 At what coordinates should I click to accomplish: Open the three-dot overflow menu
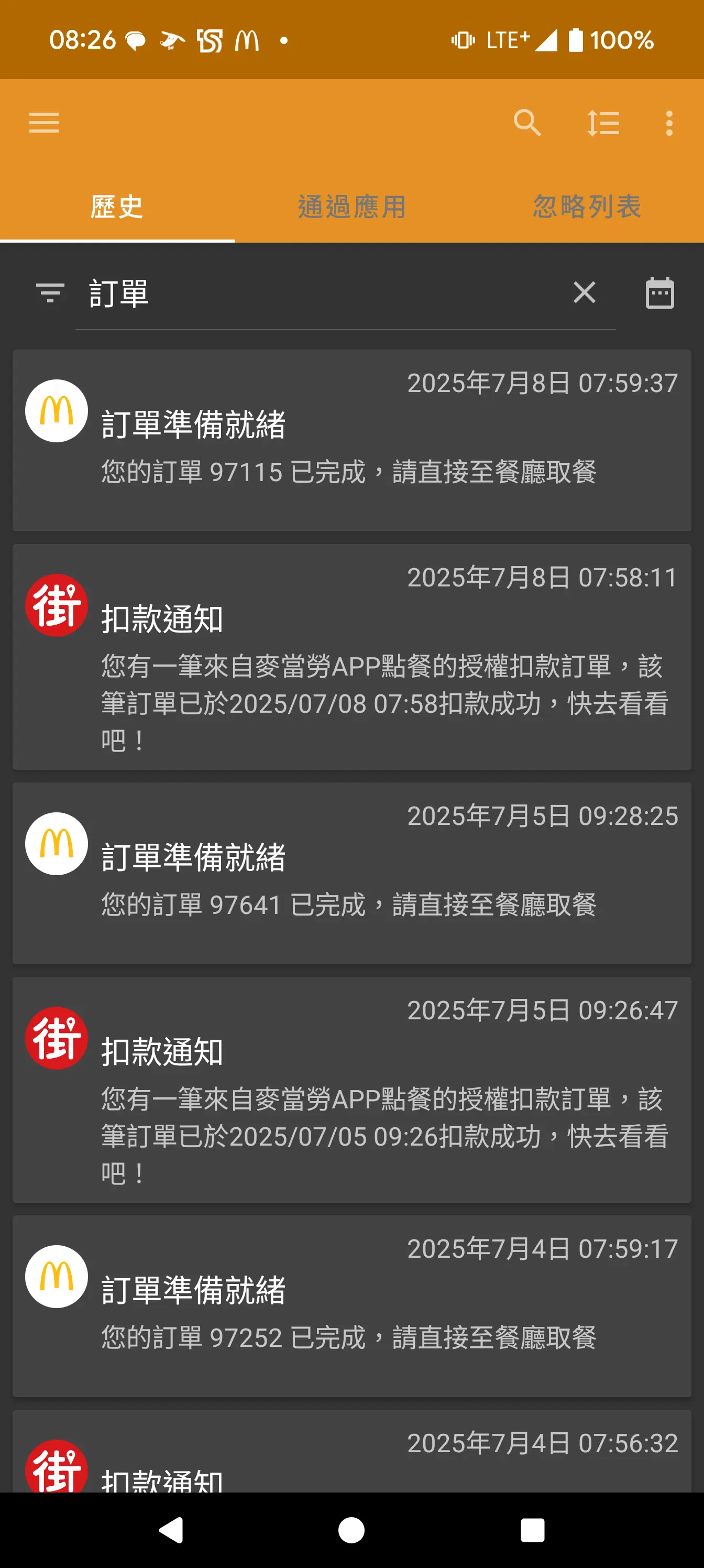669,123
